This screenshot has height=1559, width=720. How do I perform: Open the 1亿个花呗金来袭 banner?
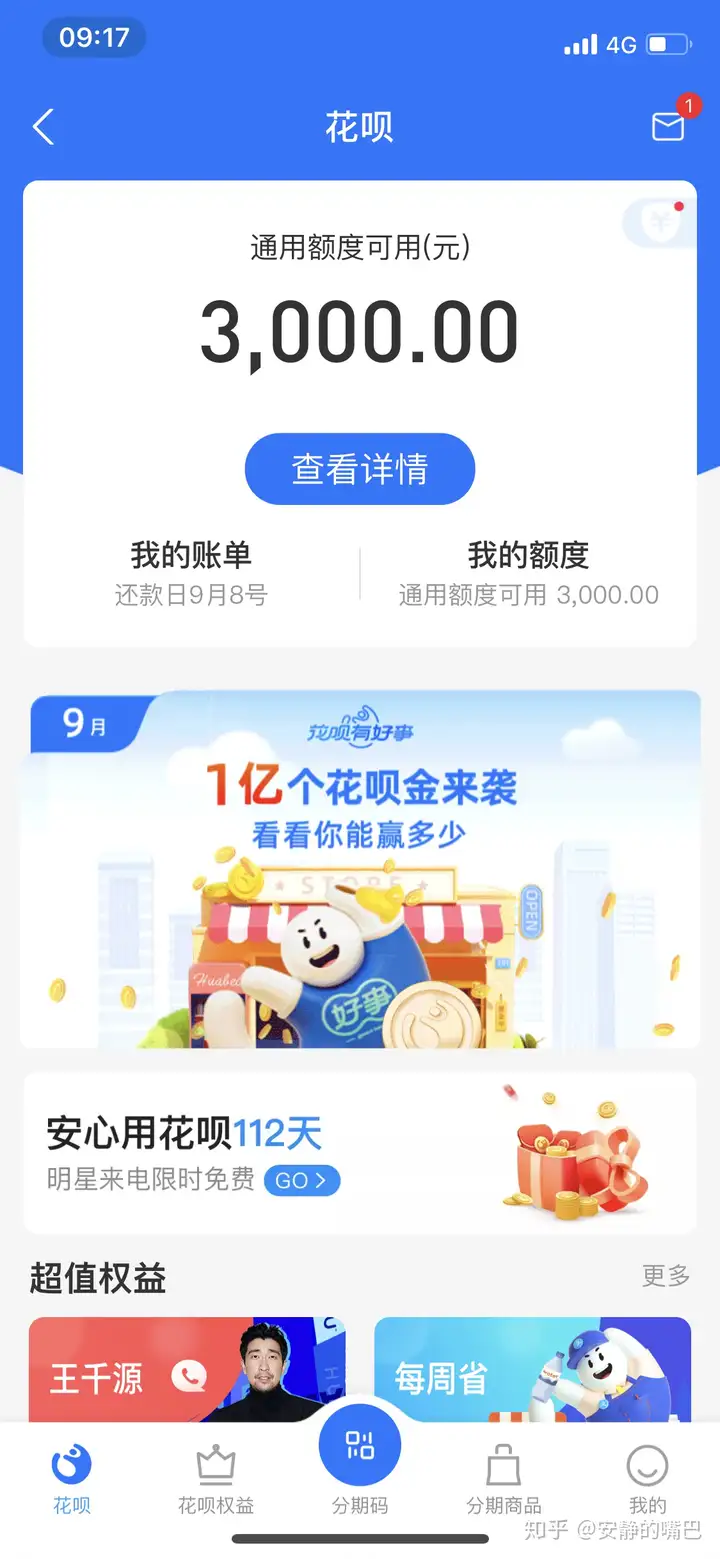coord(360,869)
